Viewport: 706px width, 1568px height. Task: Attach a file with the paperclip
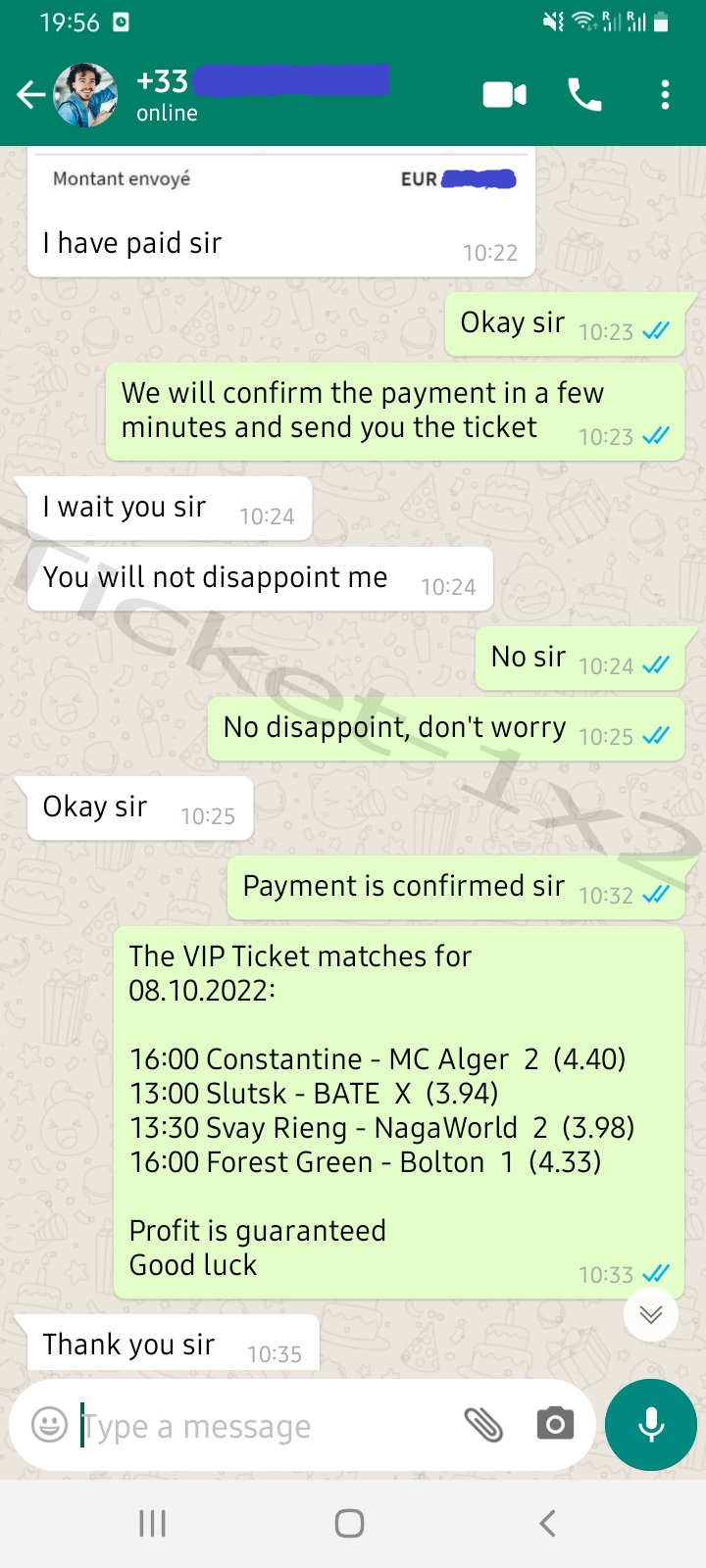pos(482,1424)
